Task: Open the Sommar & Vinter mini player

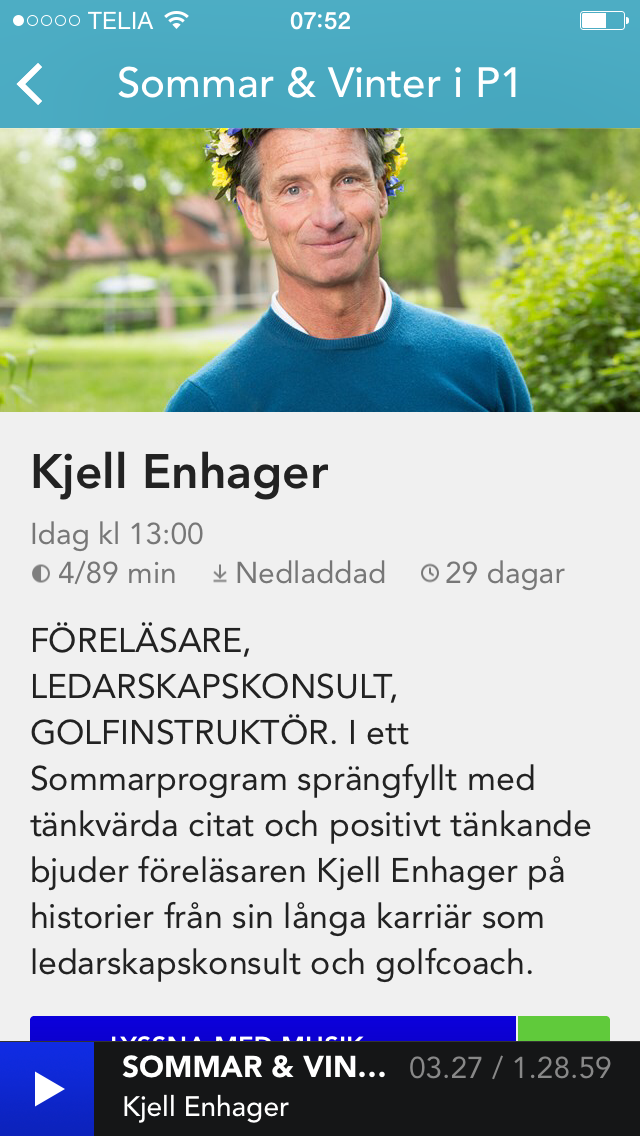Action: point(366,1088)
